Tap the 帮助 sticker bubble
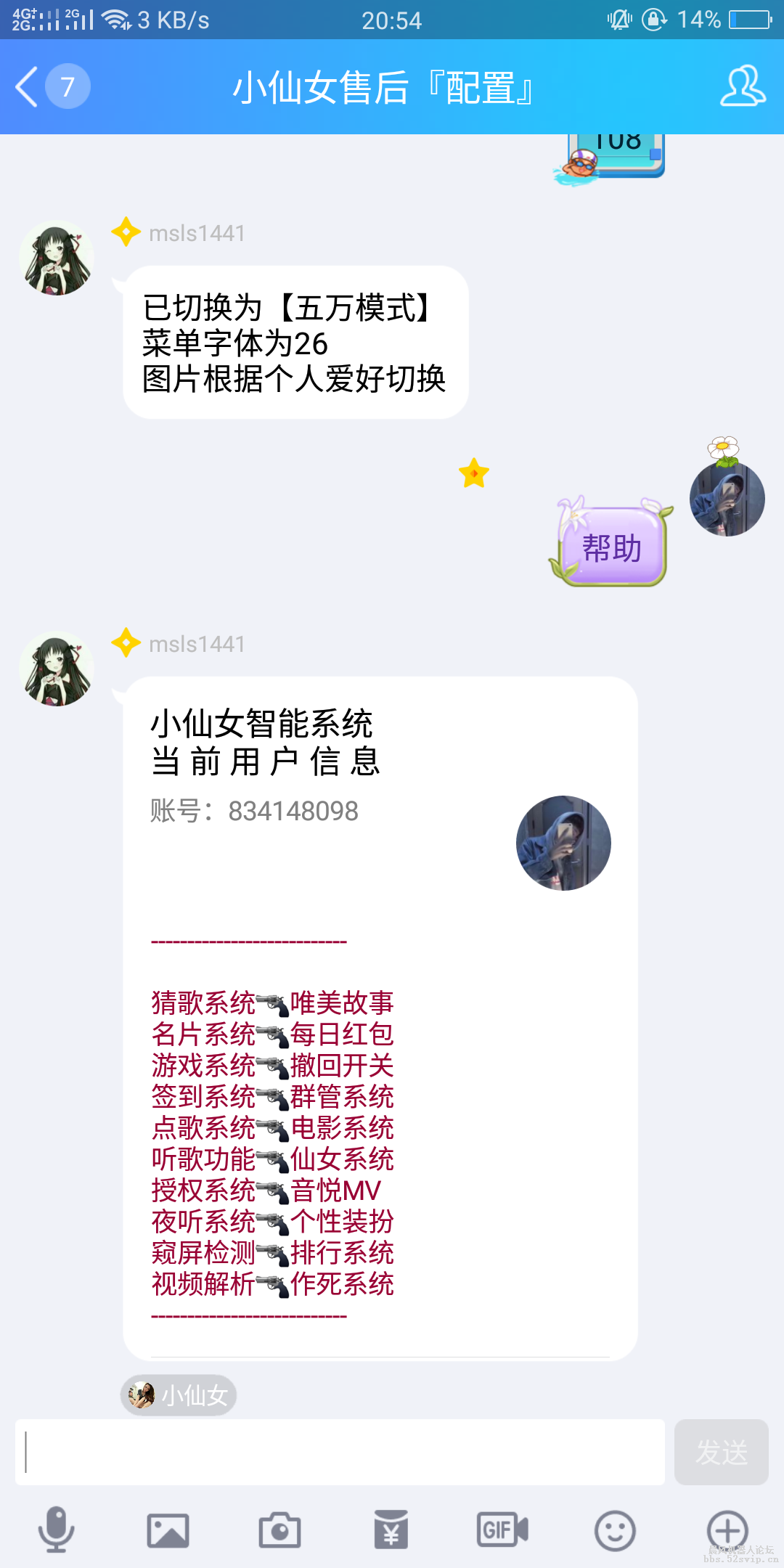The image size is (784, 1568). click(x=612, y=550)
